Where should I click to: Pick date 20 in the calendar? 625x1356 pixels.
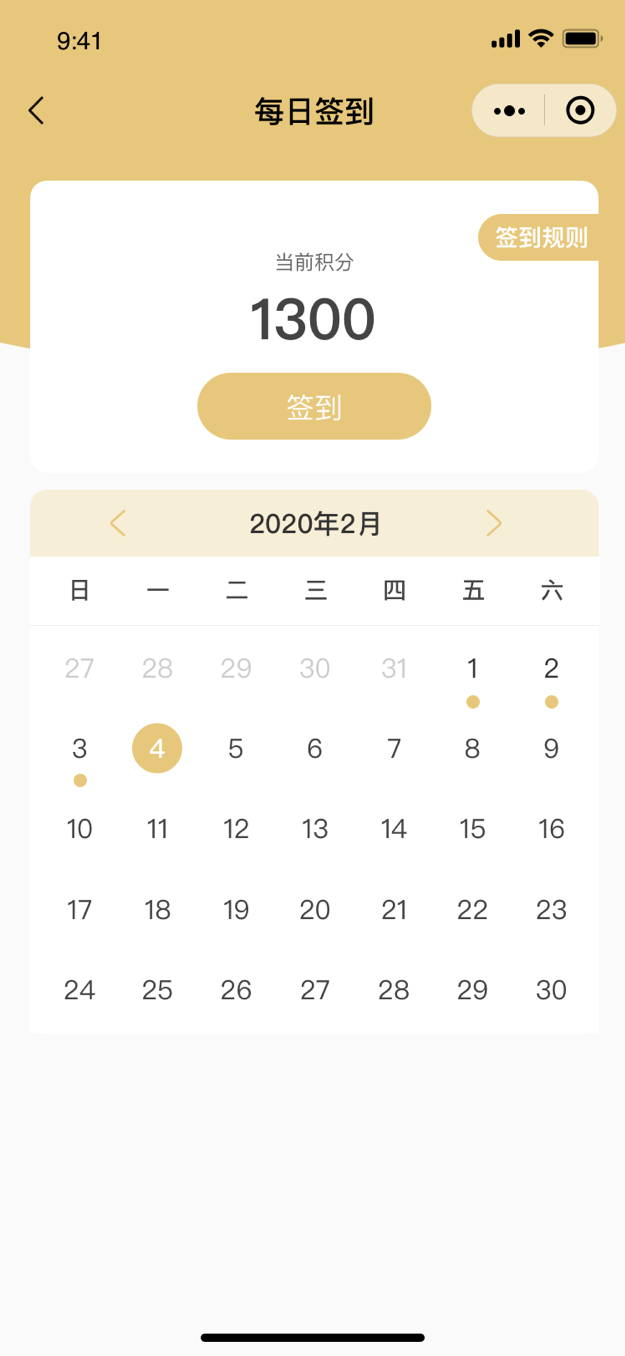(x=315, y=910)
